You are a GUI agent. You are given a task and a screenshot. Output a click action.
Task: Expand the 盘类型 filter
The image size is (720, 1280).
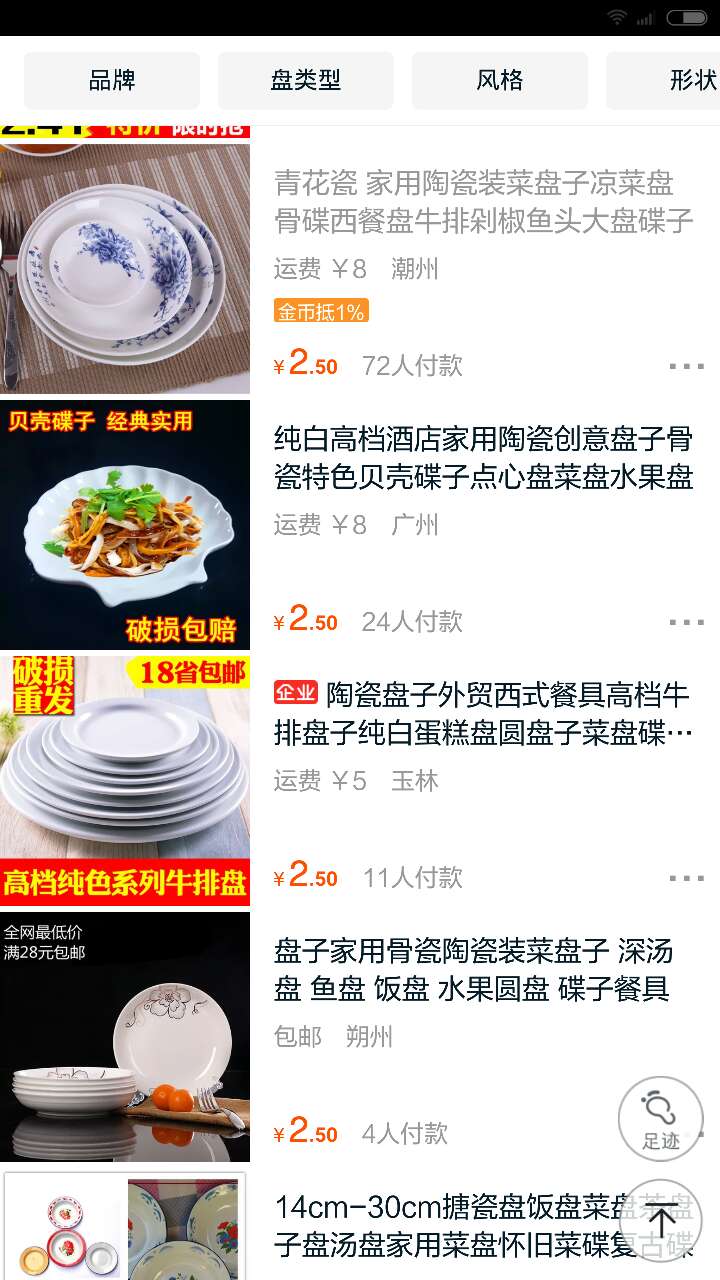pos(306,80)
